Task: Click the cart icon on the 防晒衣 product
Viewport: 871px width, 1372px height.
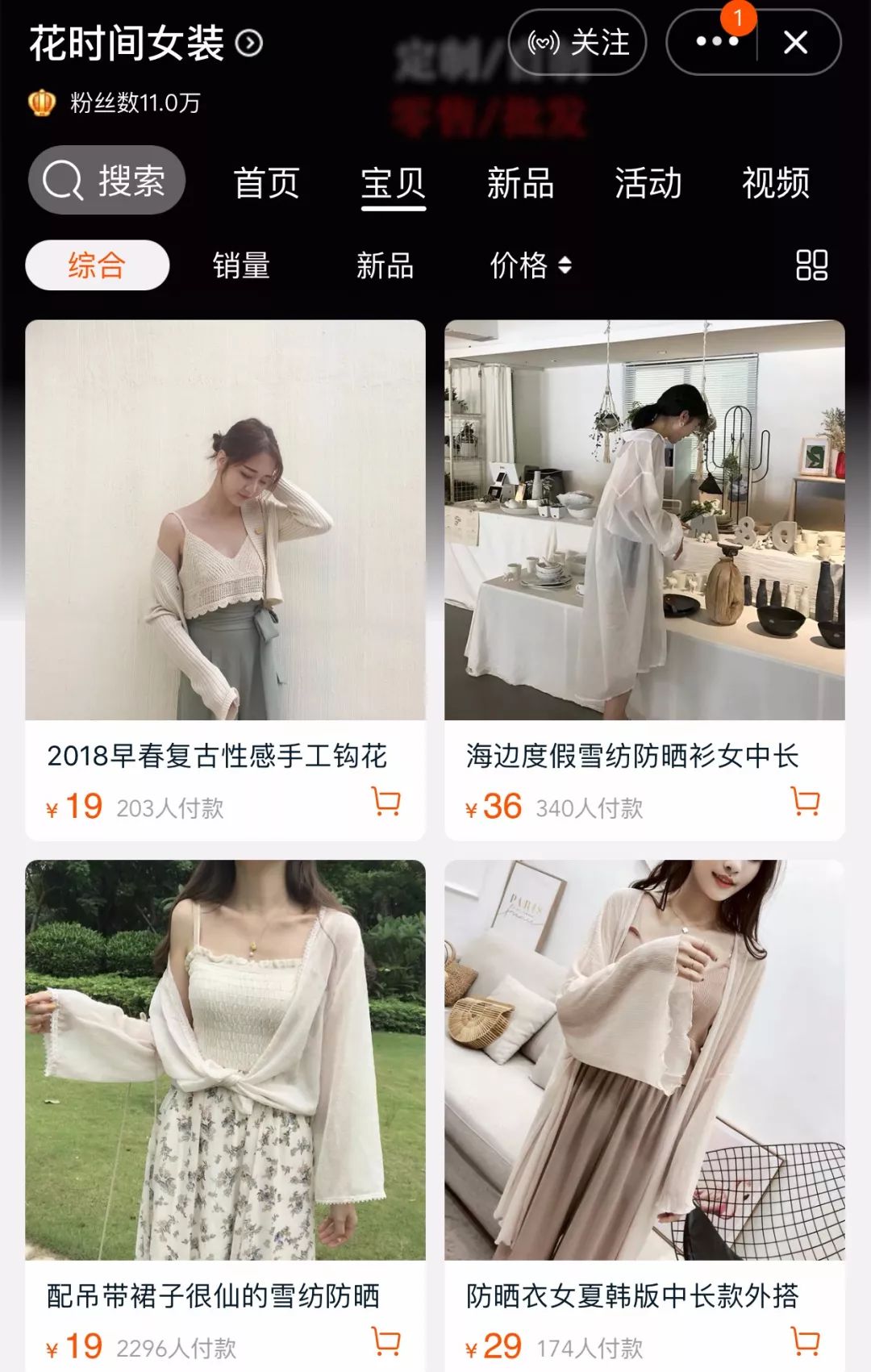Action: click(805, 1339)
